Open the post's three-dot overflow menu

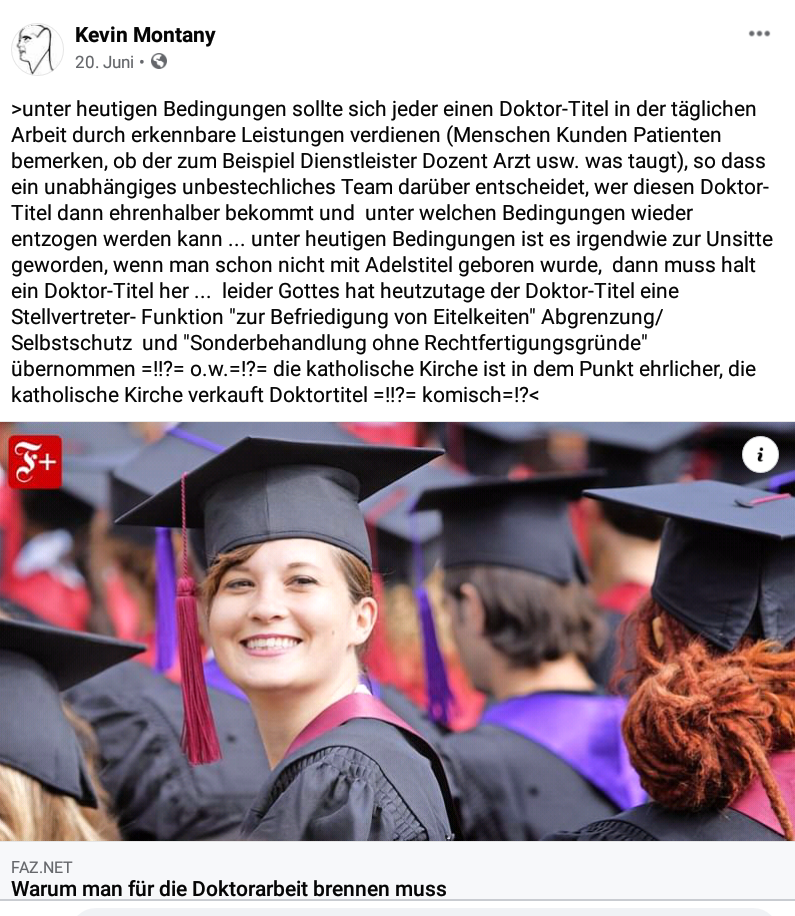pos(759,34)
